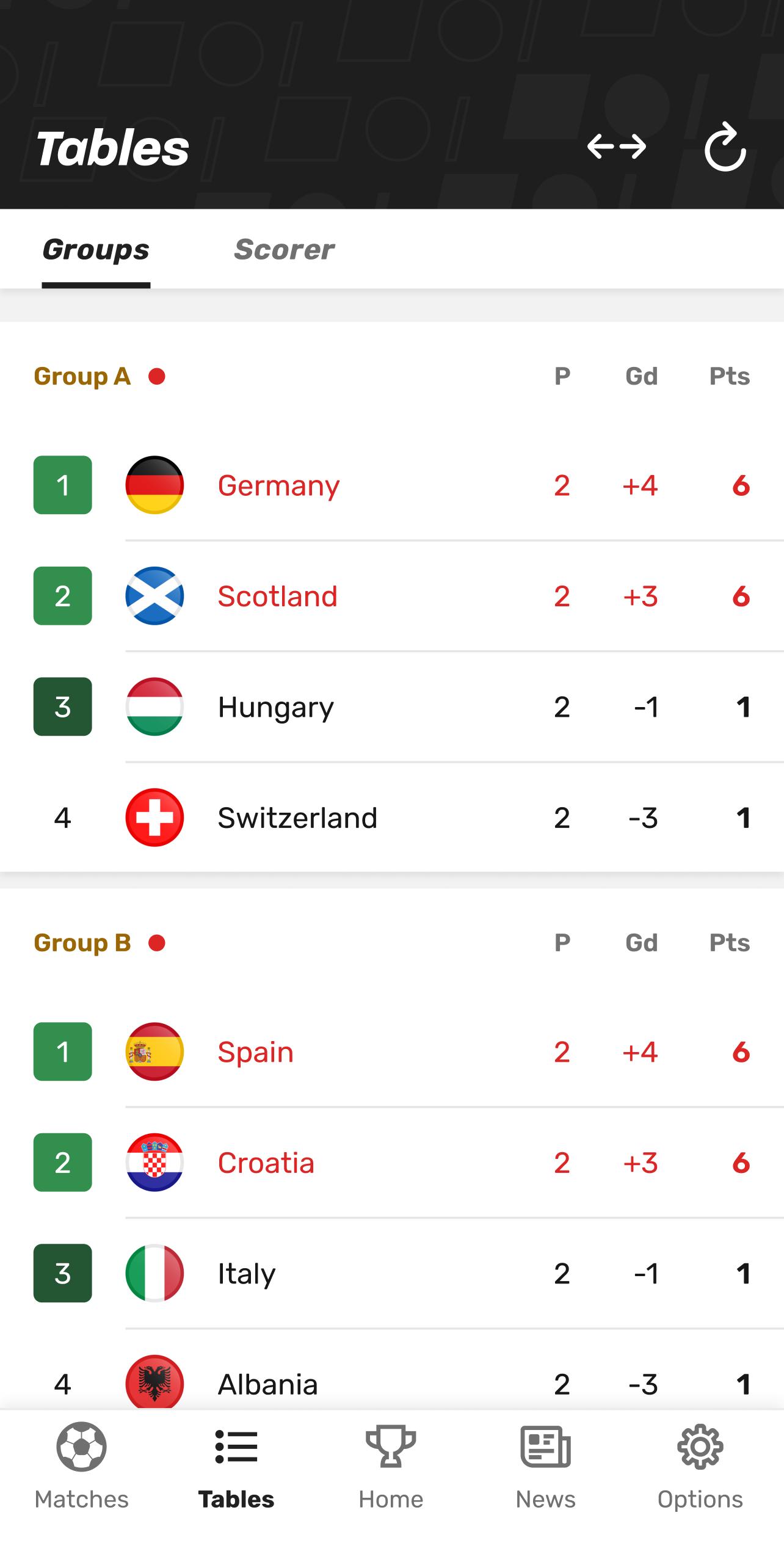Screen dimensions: 784x1568
Task: Switch to the Scorer tab
Action: pyautogui.click(x=284, y=250)
